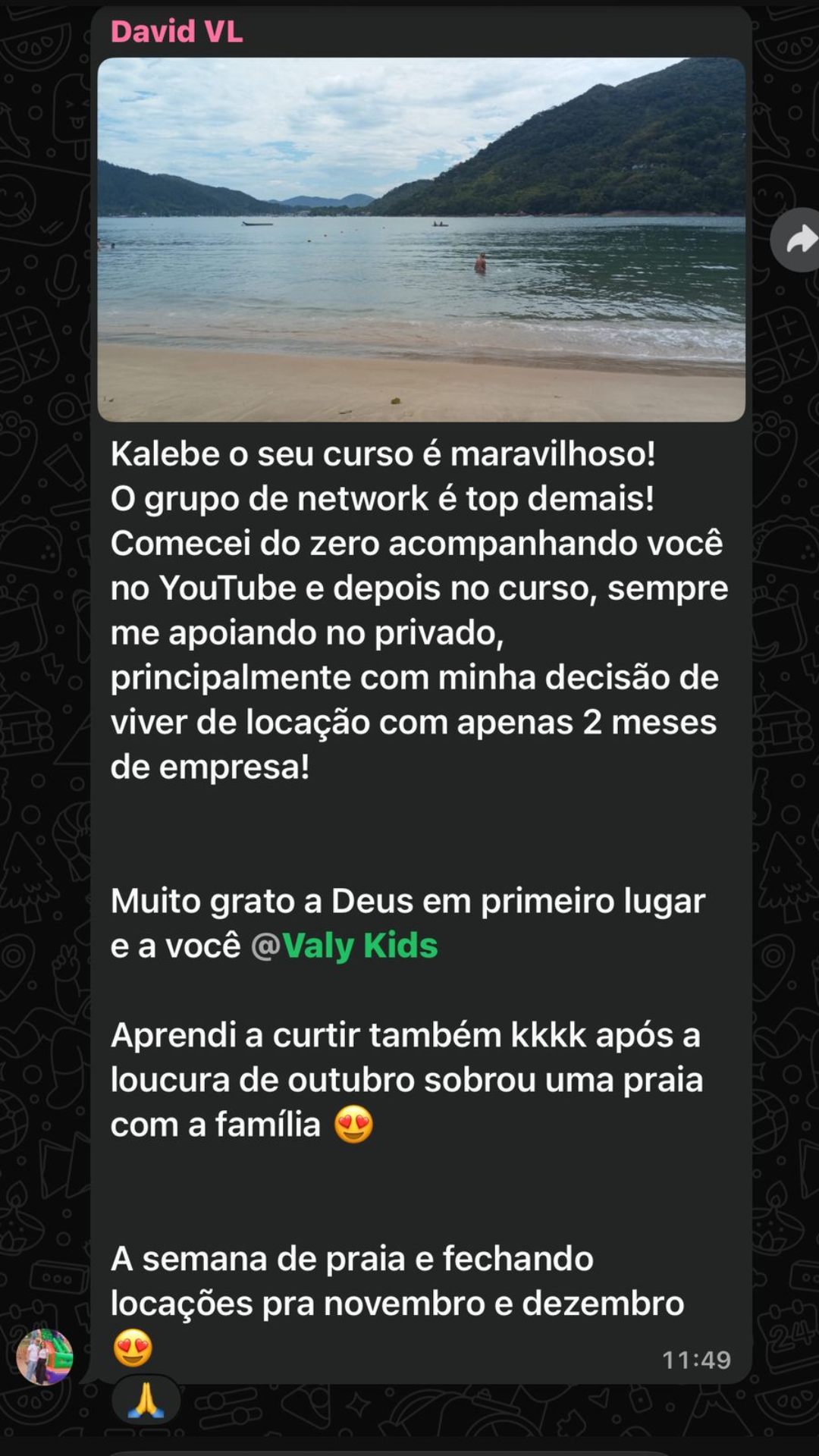819x1456 pixels.
Task: View the praying hands reaction
Action: tap(146, 1401)
